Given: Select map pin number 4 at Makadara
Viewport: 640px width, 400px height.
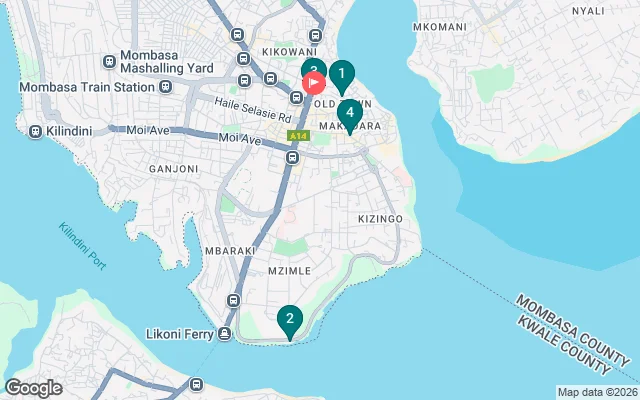Looking at the screenshot, I should point(348,113).
